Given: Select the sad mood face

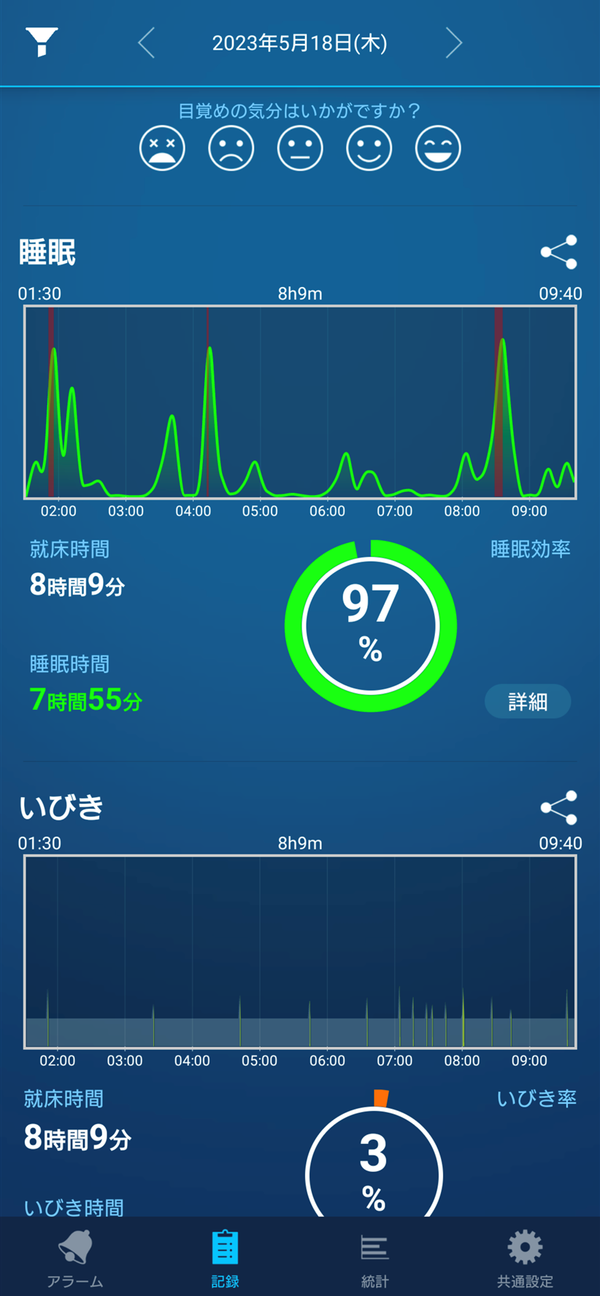Looking at the screenshot, I should pos(231,149).
